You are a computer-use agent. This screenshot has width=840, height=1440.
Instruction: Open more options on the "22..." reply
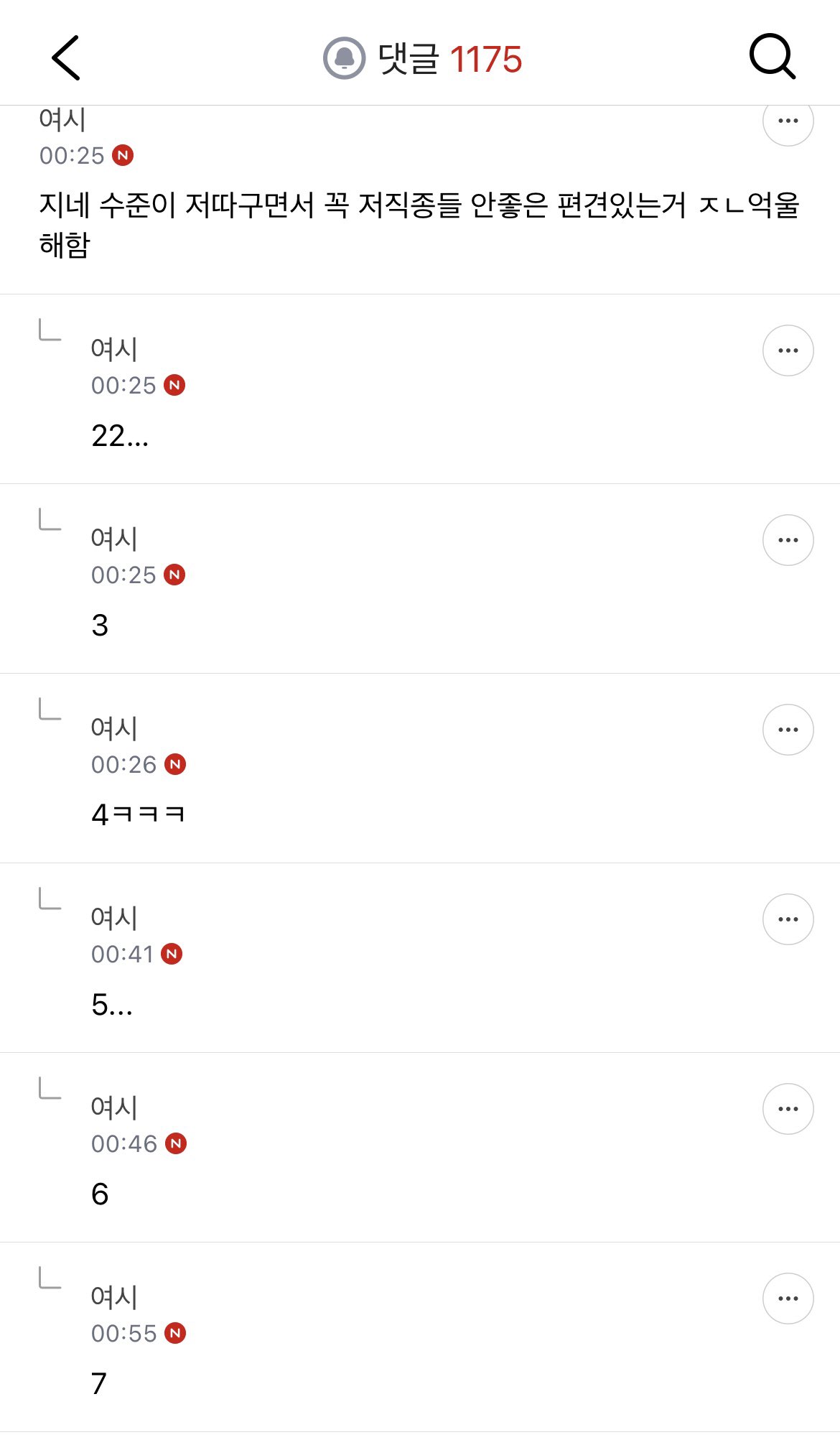coord(788,350)
